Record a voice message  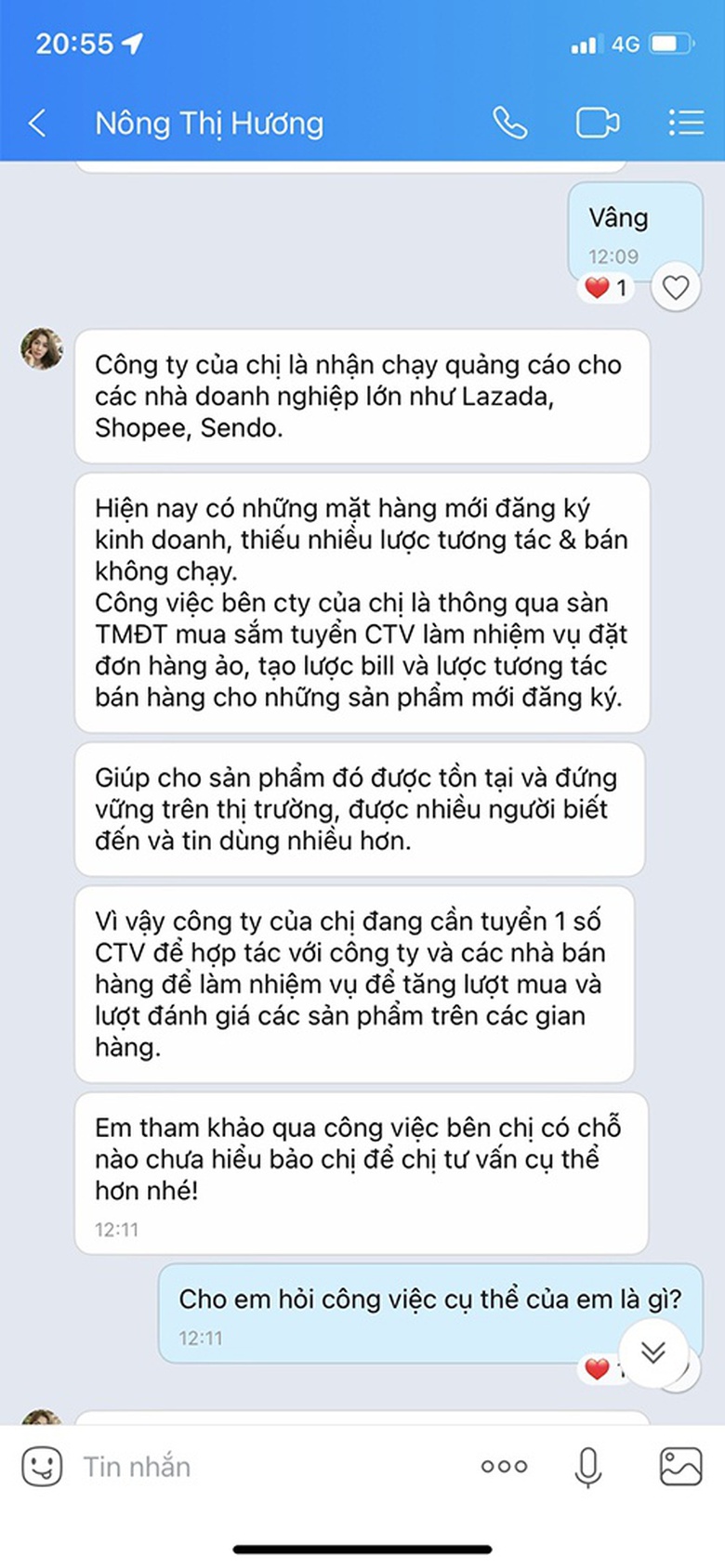point(587,1467)
